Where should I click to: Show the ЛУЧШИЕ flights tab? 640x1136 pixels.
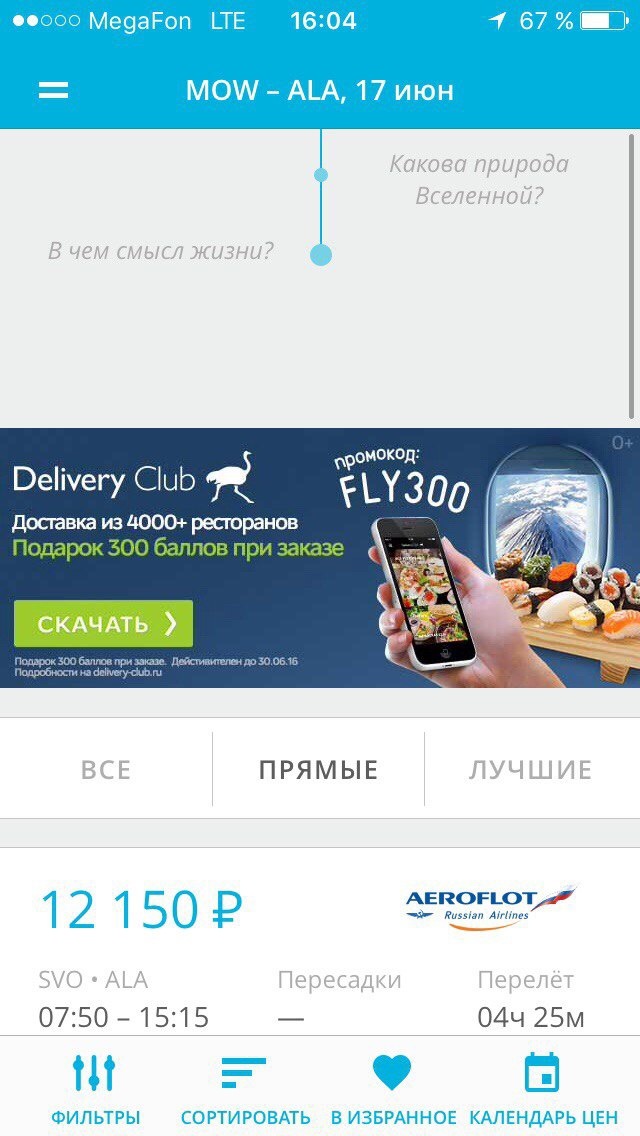point(531,769)
